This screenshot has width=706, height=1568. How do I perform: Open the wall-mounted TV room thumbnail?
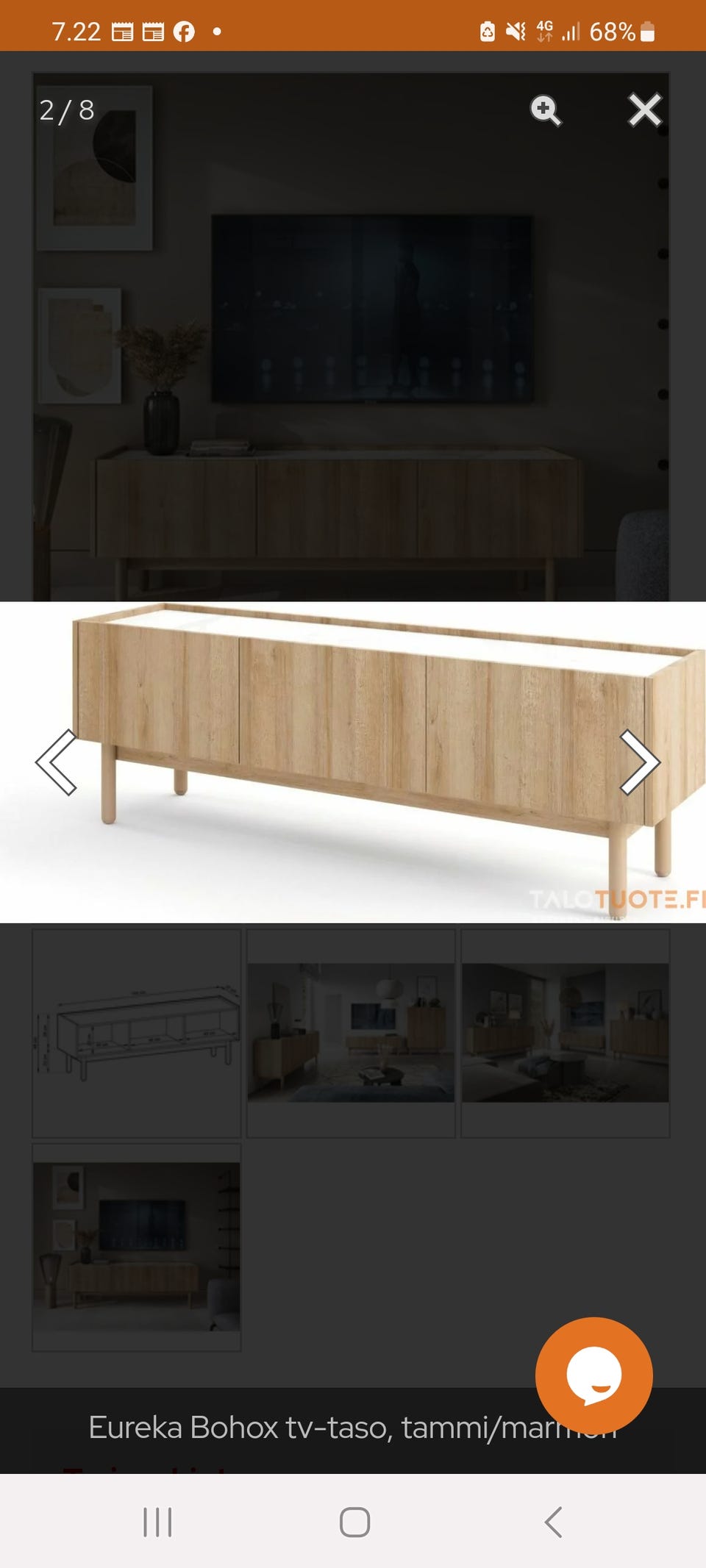tap(137, 1247)
